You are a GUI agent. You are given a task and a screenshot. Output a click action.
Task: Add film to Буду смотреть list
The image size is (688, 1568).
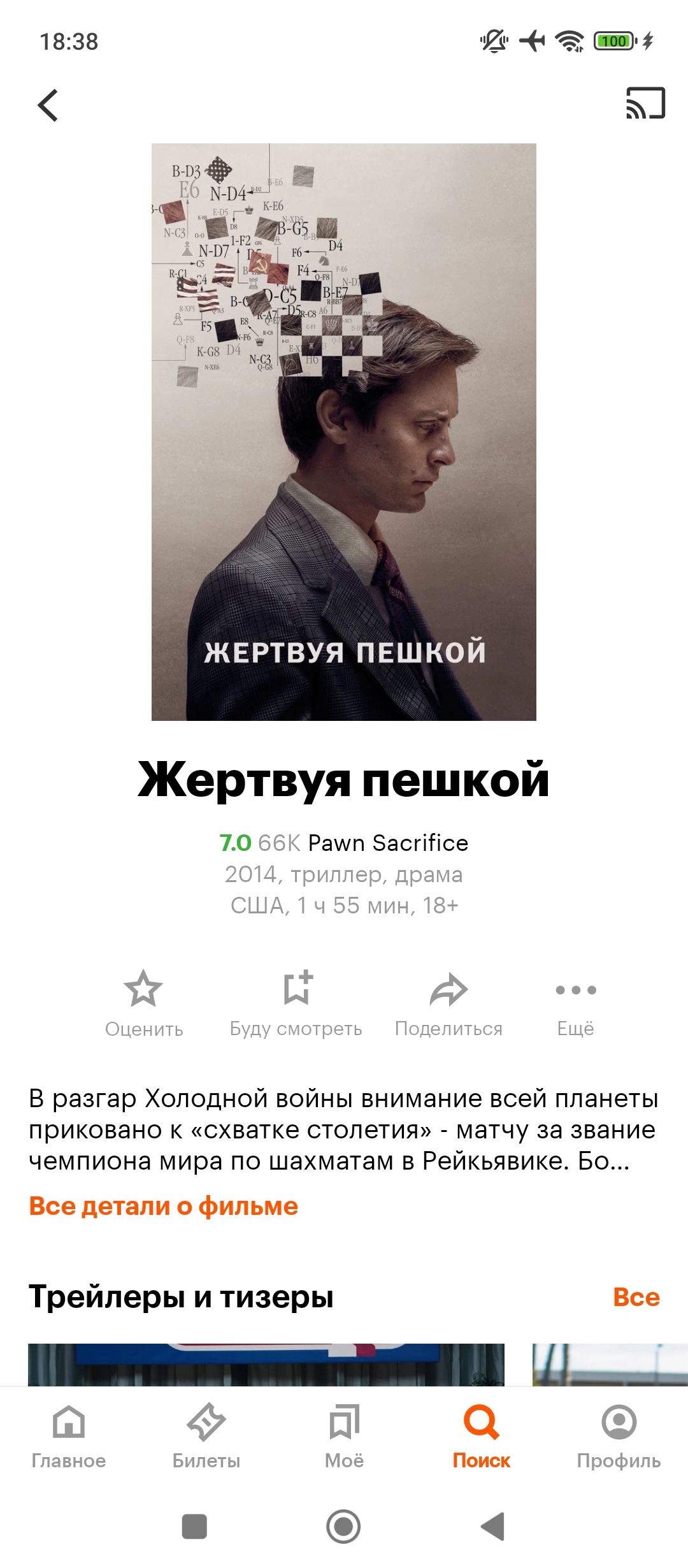(x=296, y=1002)
